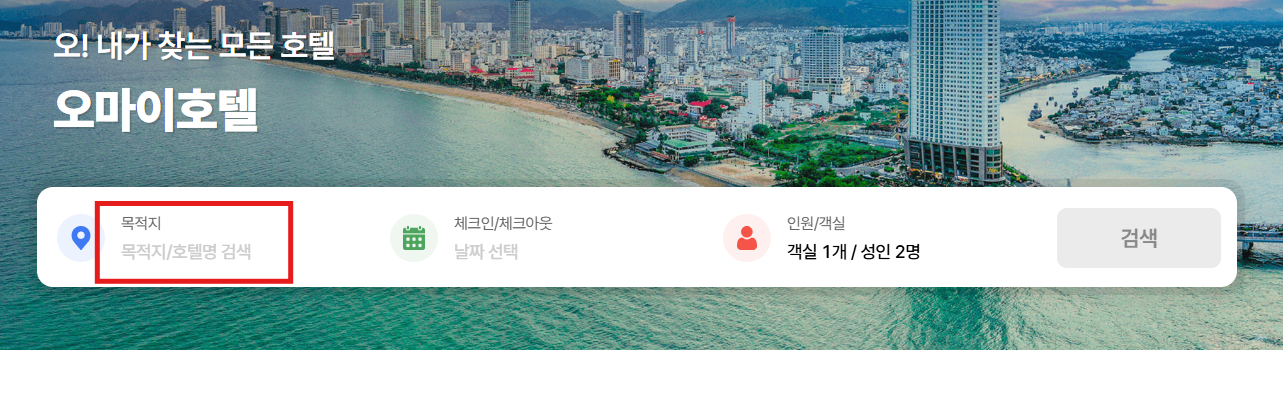Screen dimensions: 1283x400
Task: Tap the 목적지/호텔명 검색 destination field
Action: [x=186, y=251]
